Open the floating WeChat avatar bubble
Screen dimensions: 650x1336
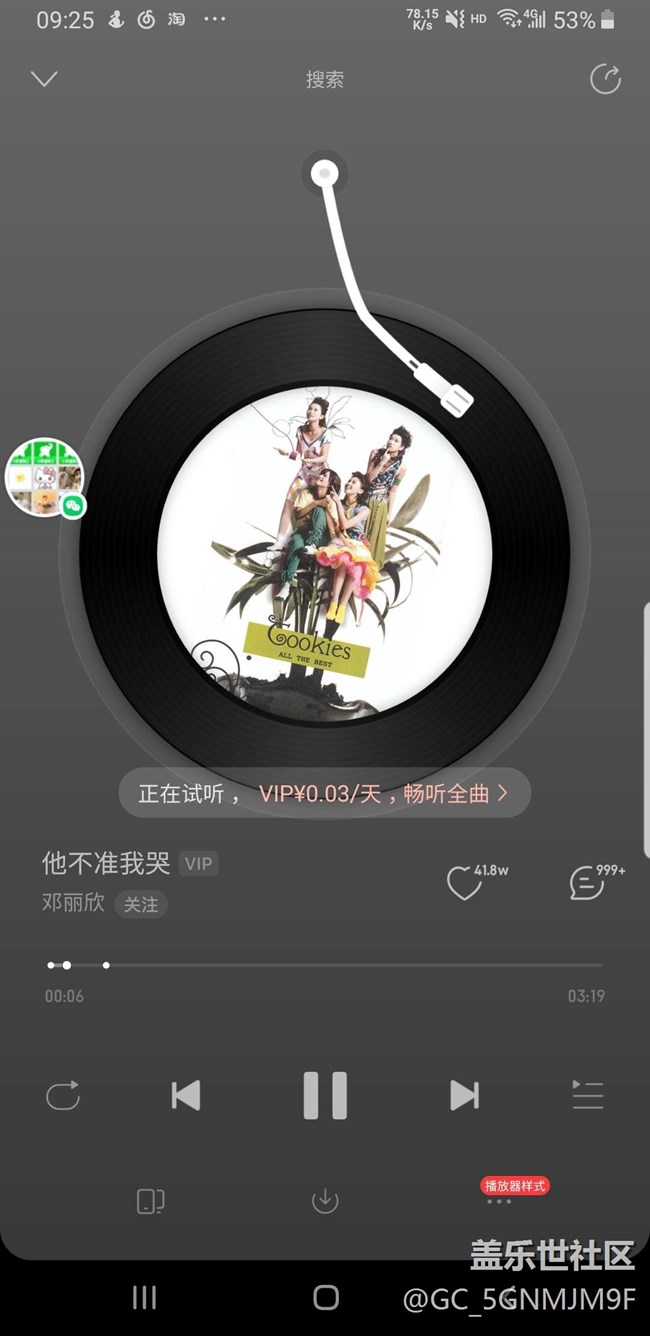tap(45, 478)
